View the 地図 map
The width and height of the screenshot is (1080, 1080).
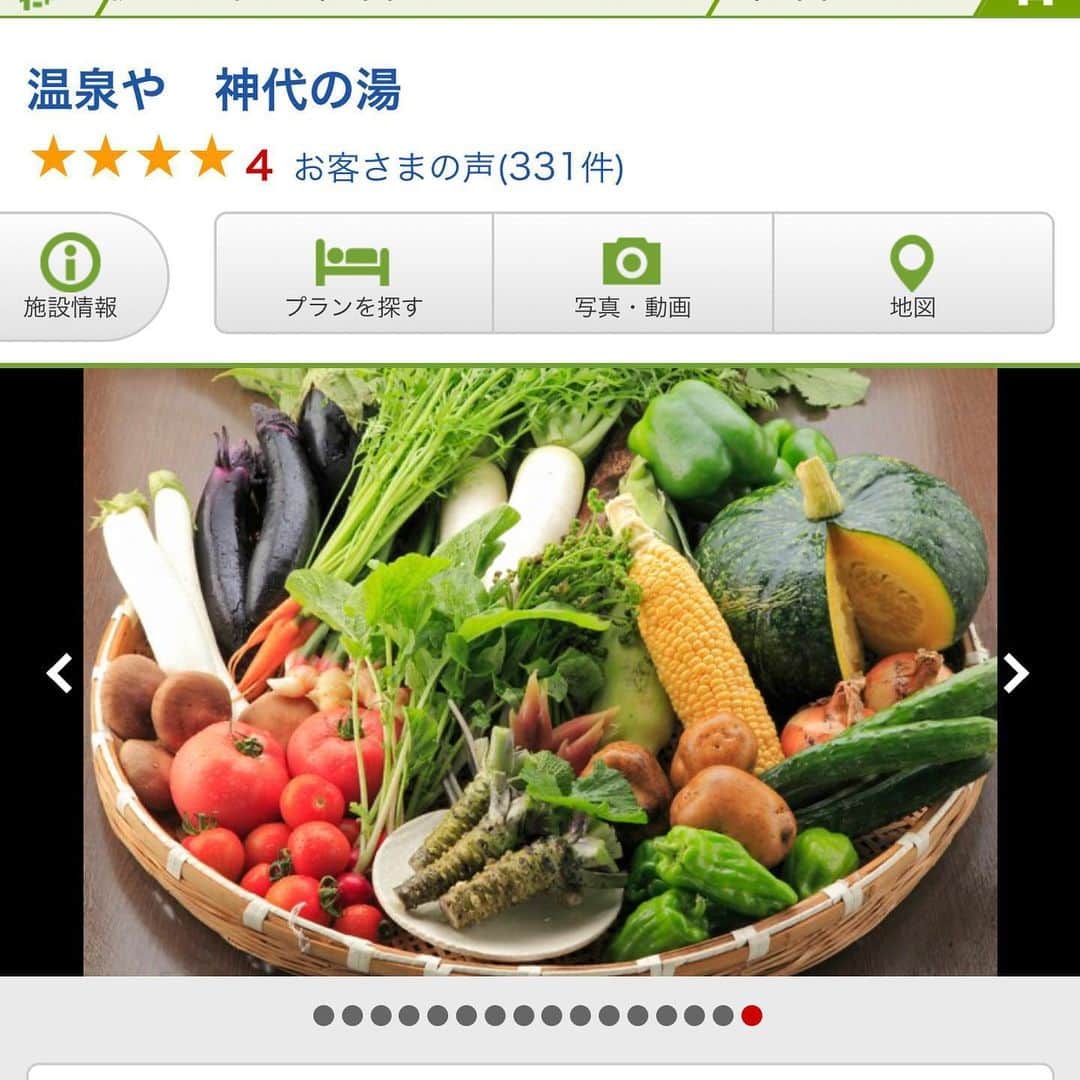coord(912,274)
